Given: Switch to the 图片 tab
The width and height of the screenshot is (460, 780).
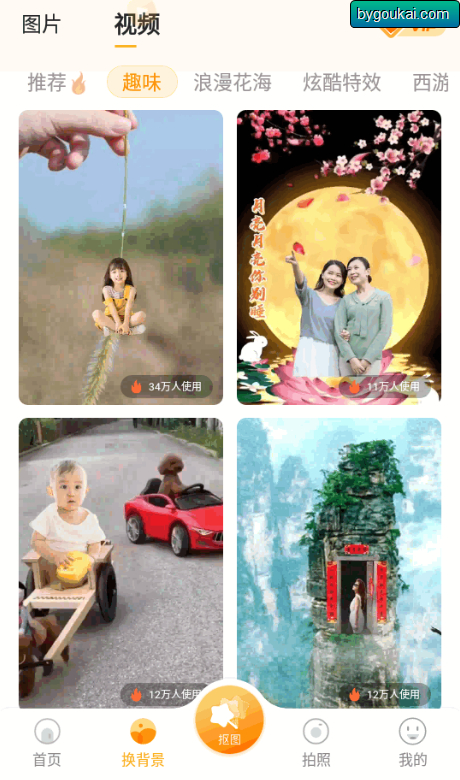Looking at the screenshot, I should pyautogui.click(x=41, y=24).
